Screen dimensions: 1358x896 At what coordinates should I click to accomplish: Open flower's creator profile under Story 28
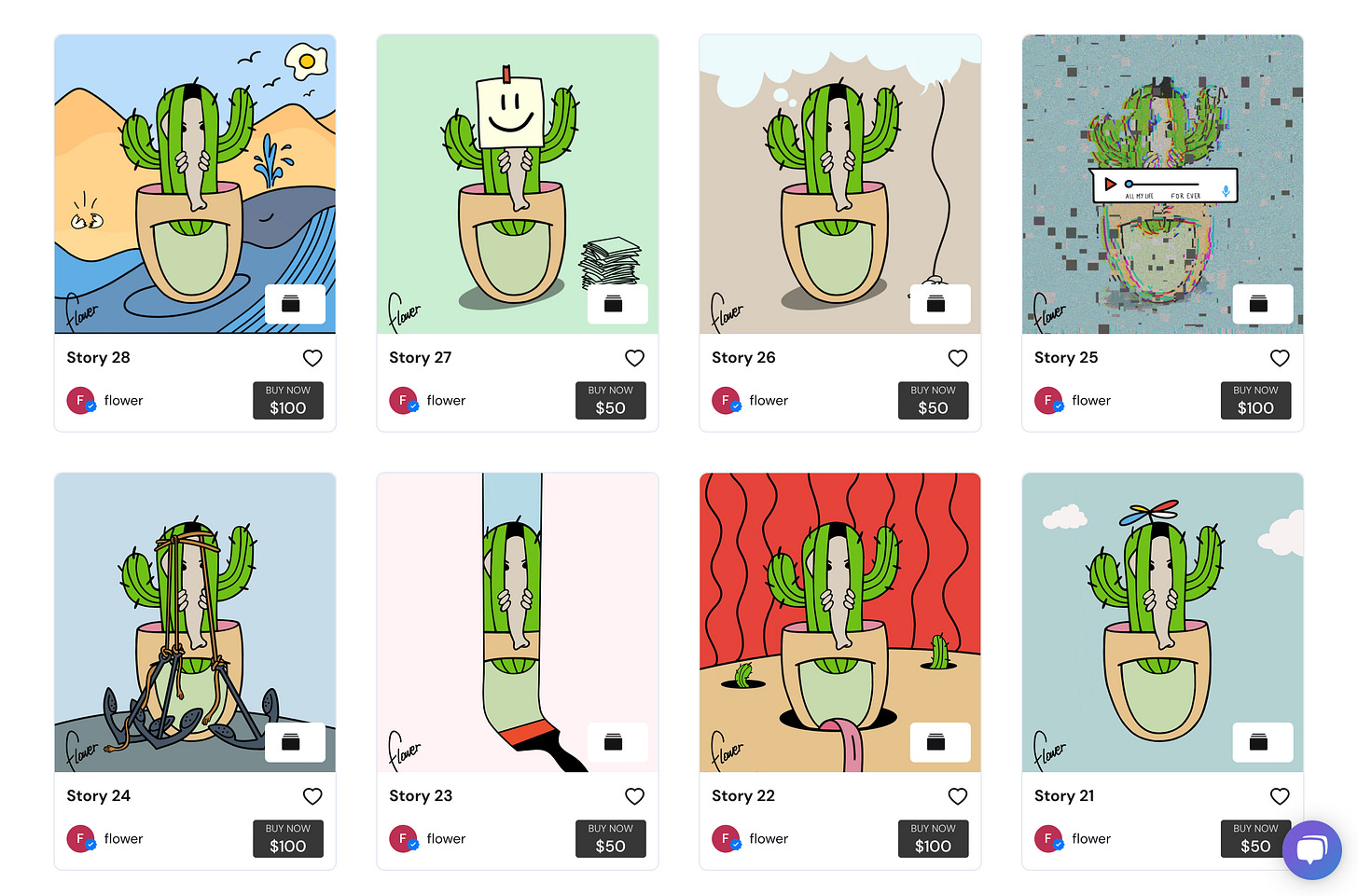pyautogui.click(x=123, y=401)
